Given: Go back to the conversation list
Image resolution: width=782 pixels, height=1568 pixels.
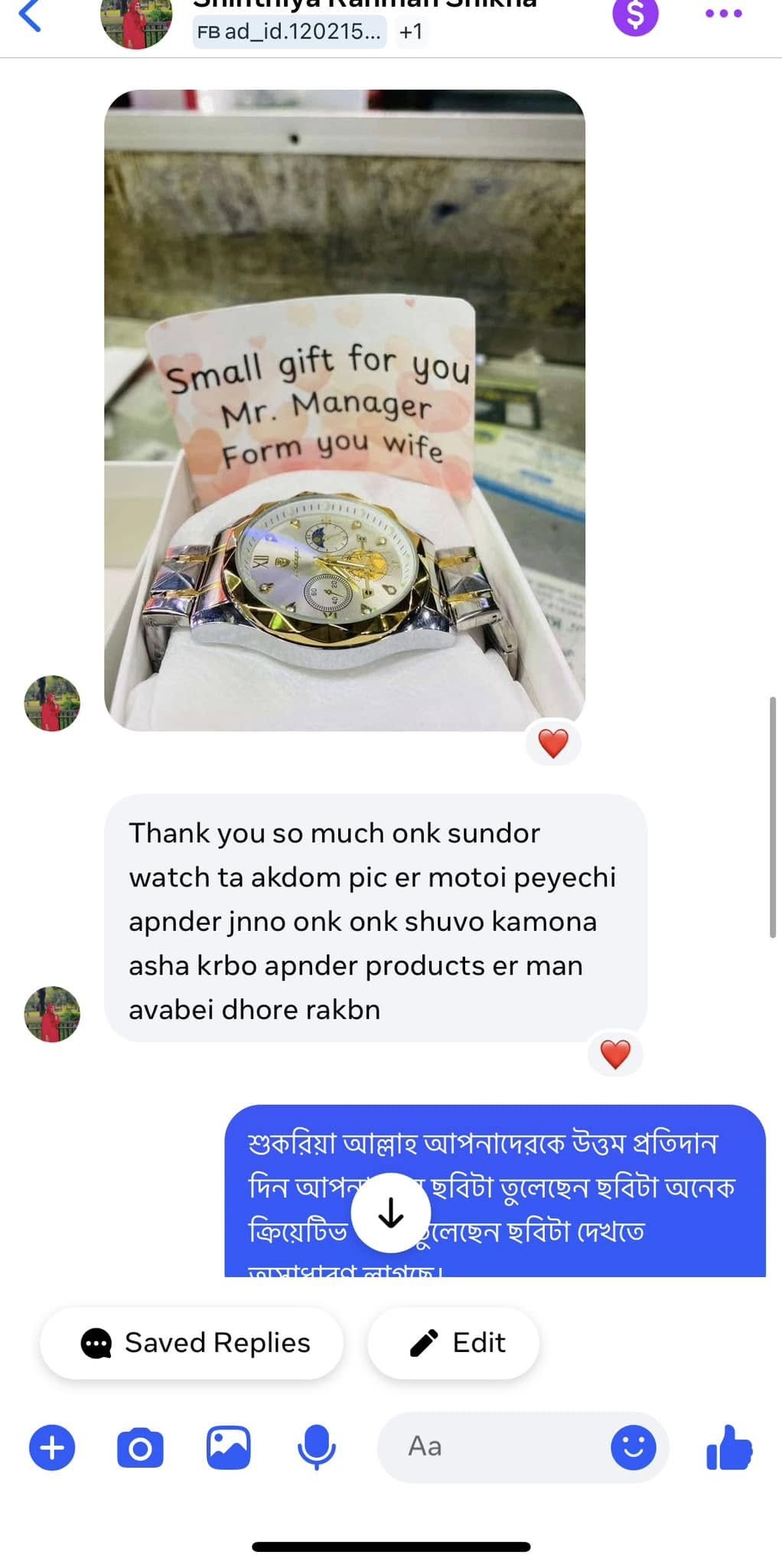Looking at the screenshot, I should [x=31, y=17].
